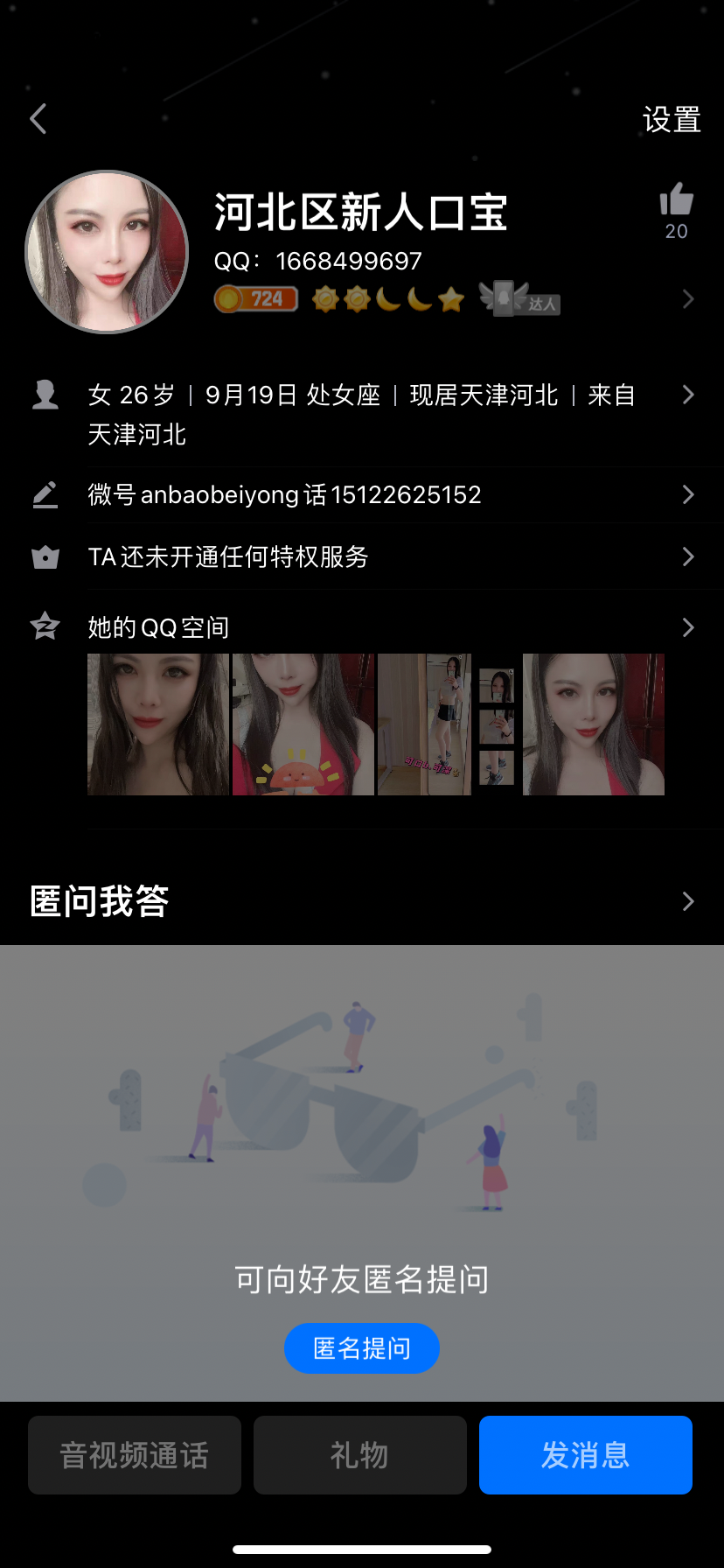724x1568 pixels.
Task: Tap the person icon beside gender info
Action: 45,395
